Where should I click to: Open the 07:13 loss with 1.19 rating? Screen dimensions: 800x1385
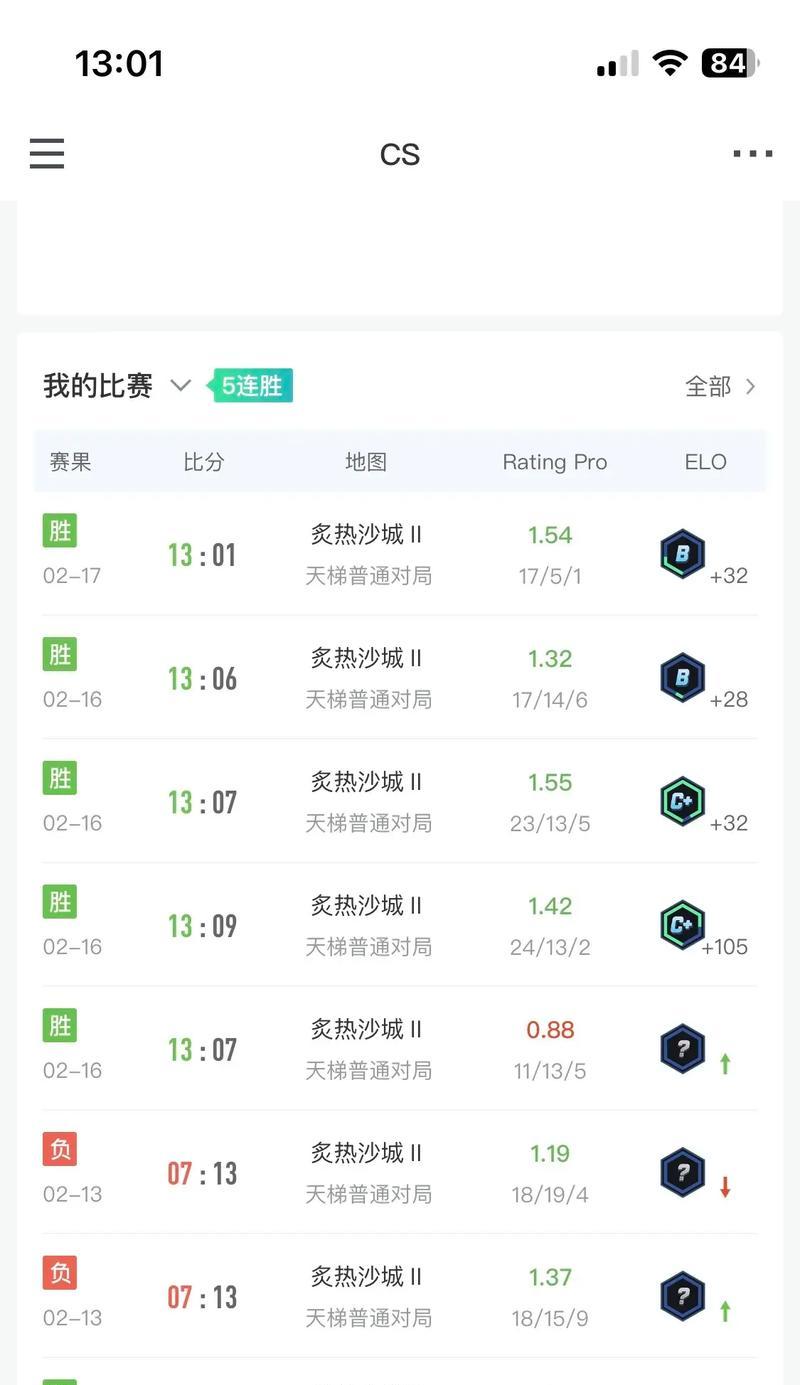pos(400,1173)
